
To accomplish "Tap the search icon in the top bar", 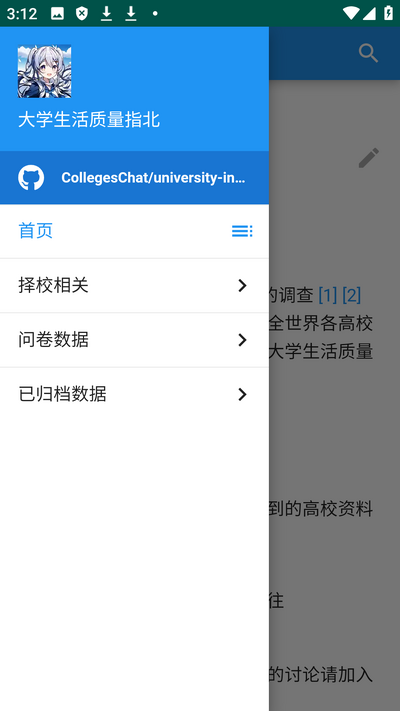I will pyautogui.click(x=368, y=54).
